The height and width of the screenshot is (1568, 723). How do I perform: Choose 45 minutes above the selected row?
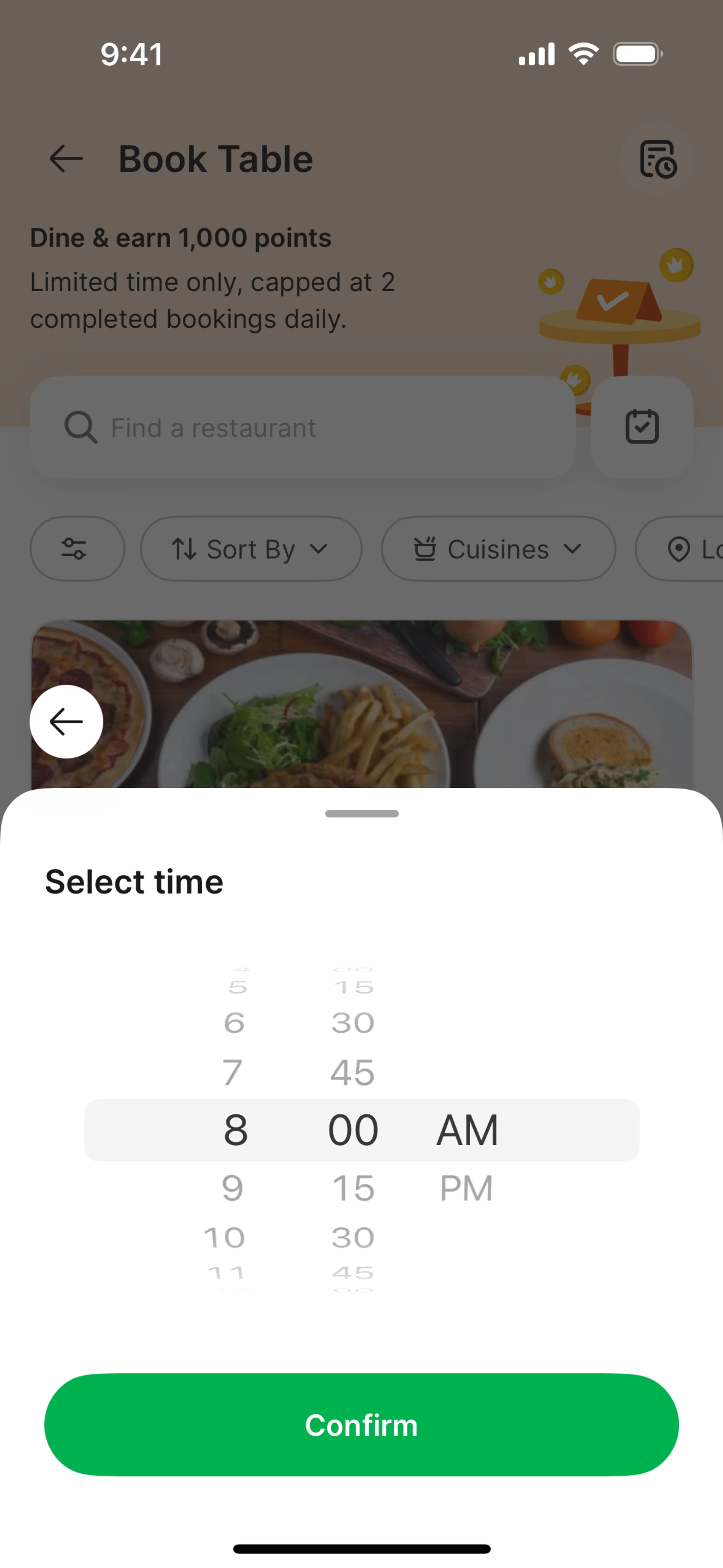(x=352, y=1072)
